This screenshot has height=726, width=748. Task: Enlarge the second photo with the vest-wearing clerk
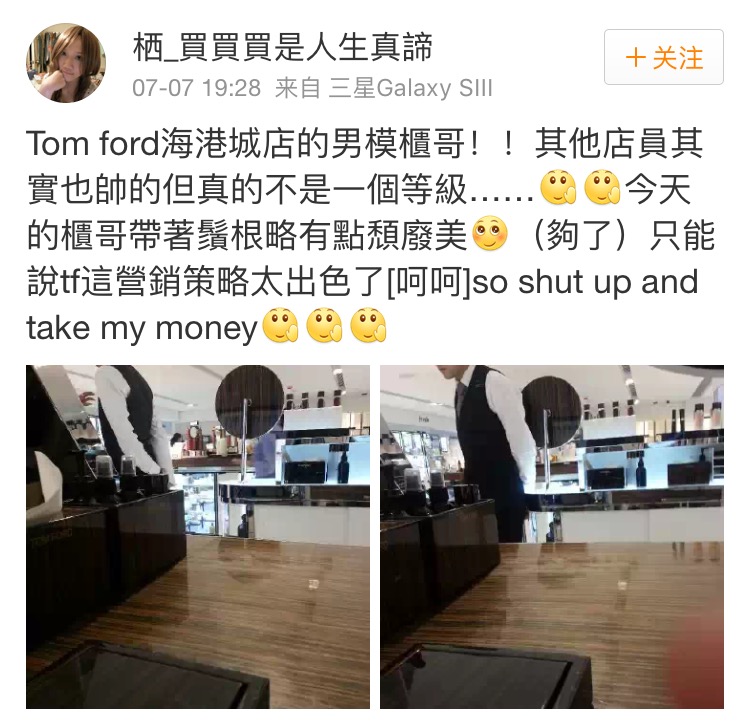pos(551,536)
